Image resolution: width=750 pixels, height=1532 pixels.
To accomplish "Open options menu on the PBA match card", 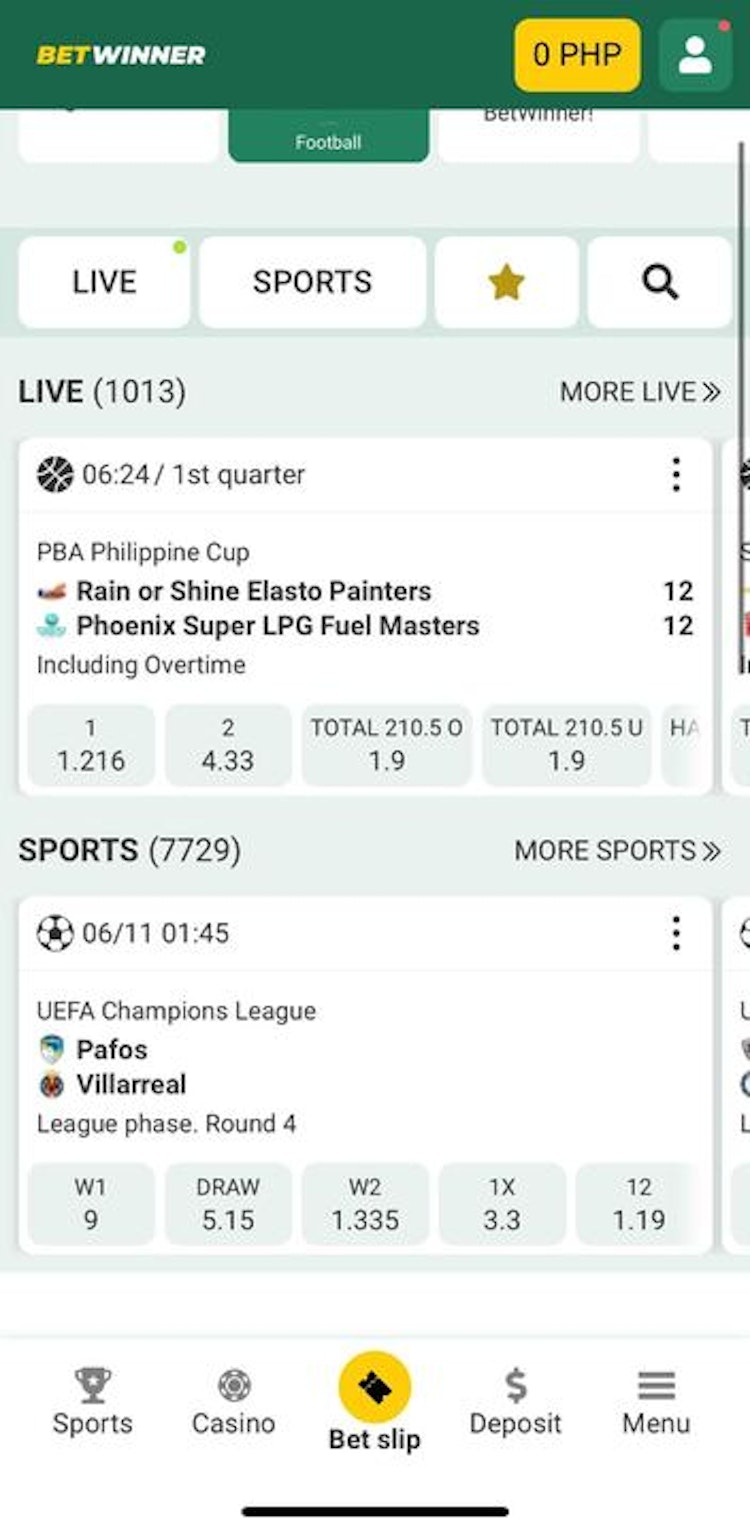I will [x=676, y=475].
